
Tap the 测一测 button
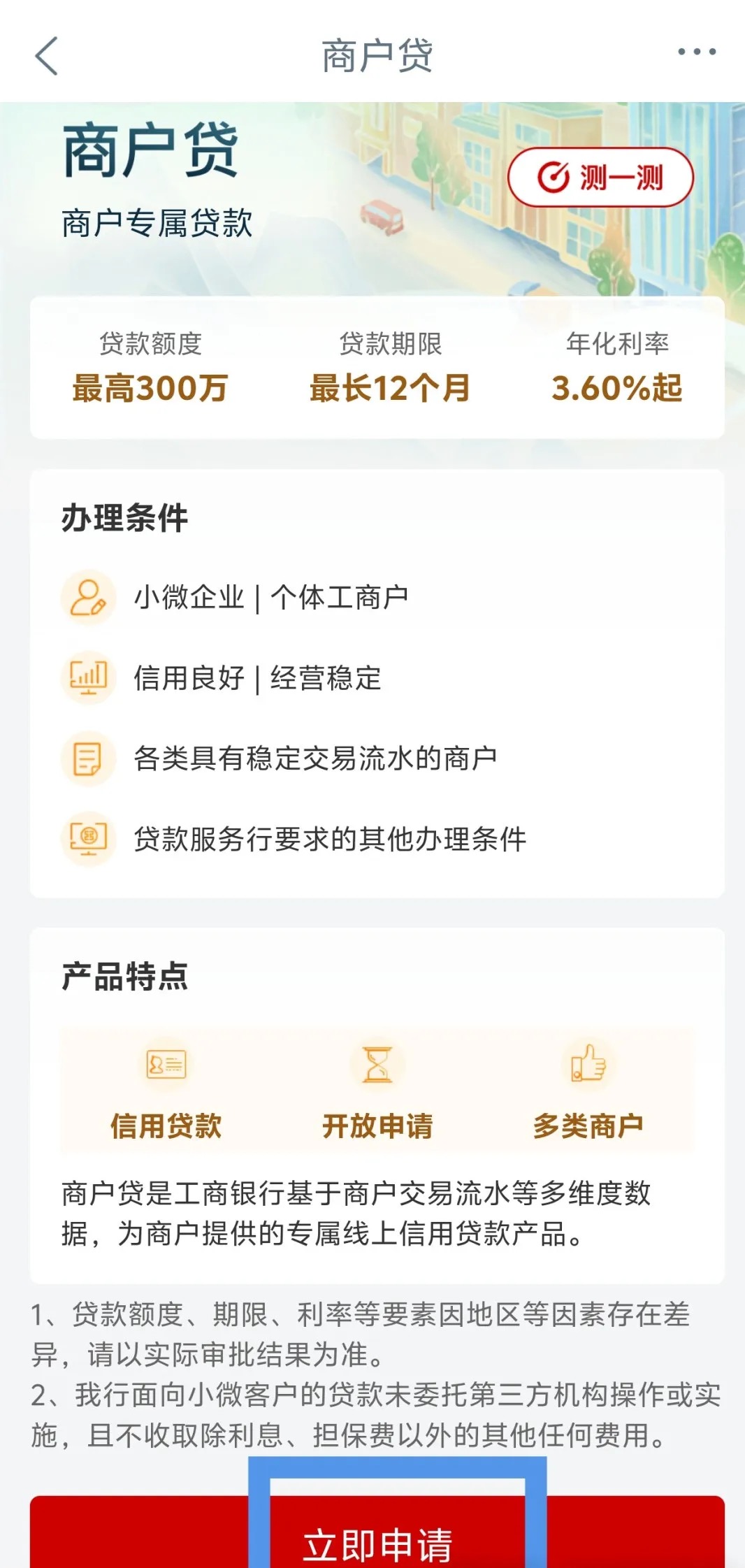tap(600, 178)
